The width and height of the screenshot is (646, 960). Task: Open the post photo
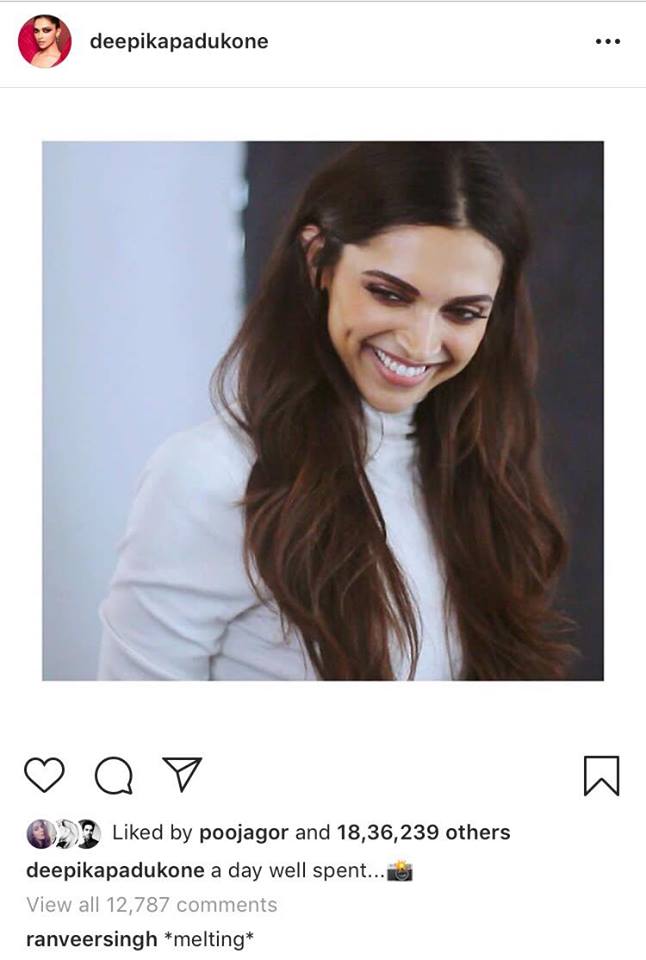(x=322, y=410)
